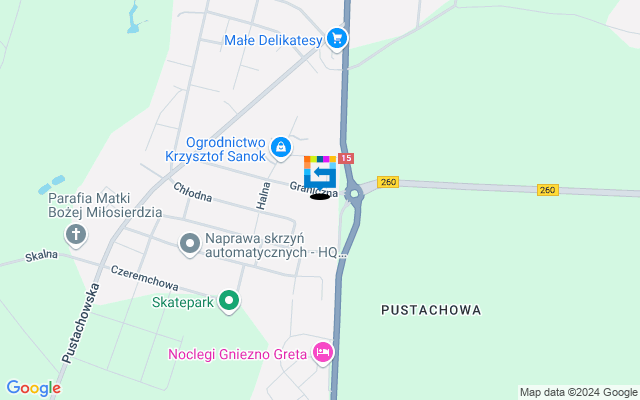Tap the custom pin near Graniczna street

[x=320, y=174]
